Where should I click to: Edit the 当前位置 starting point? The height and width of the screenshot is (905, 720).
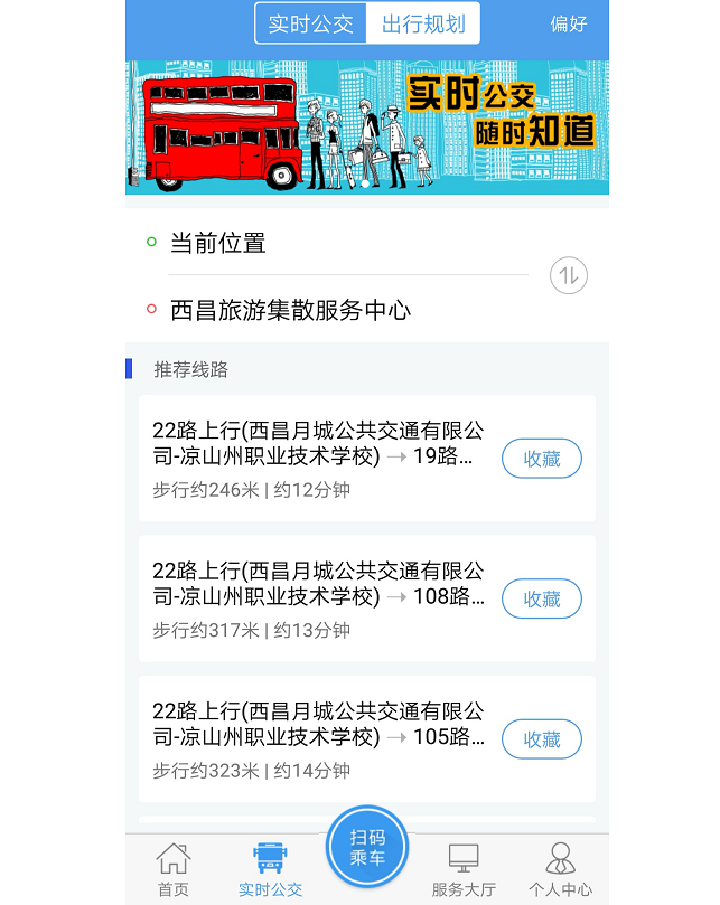tap(340, 243)
